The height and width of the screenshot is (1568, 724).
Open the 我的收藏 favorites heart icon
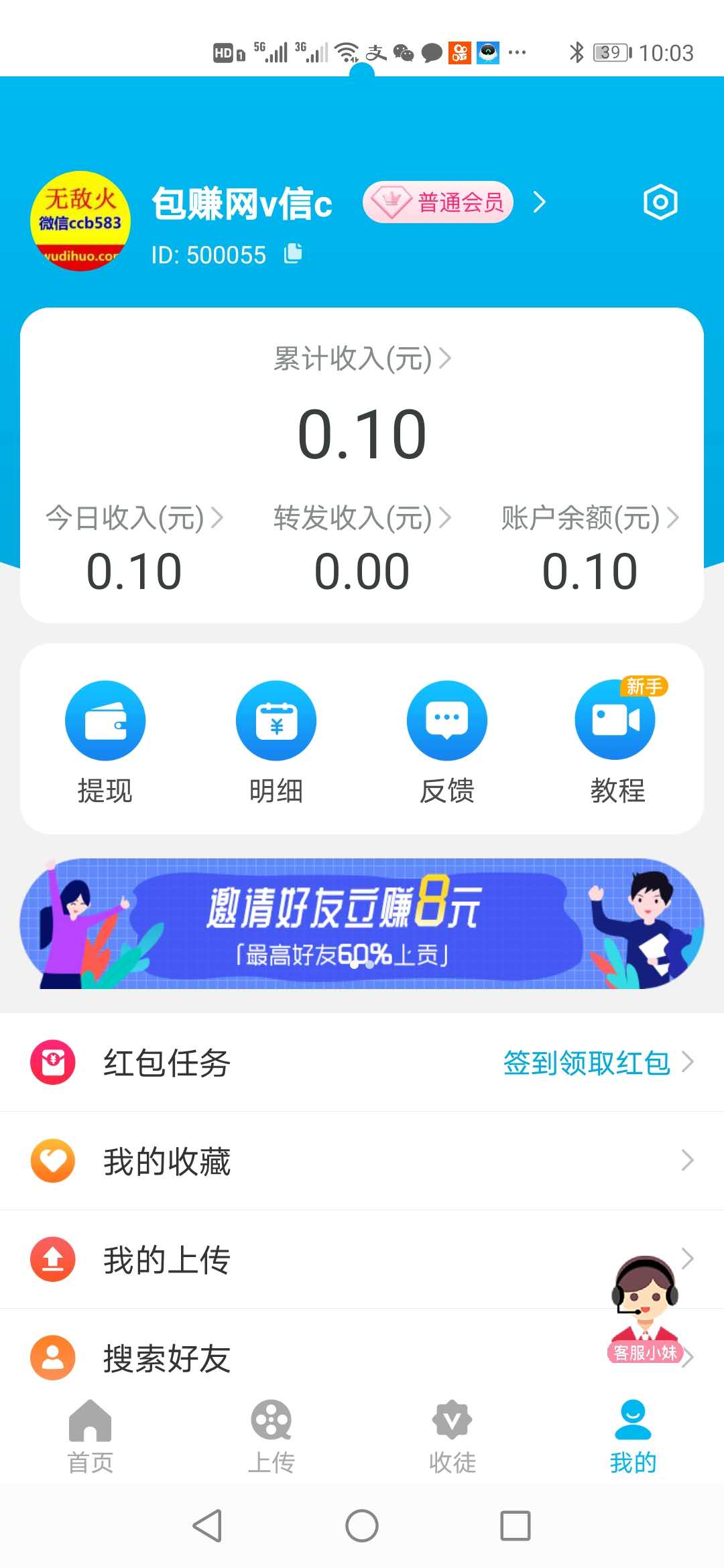(x=52, y=1161)
